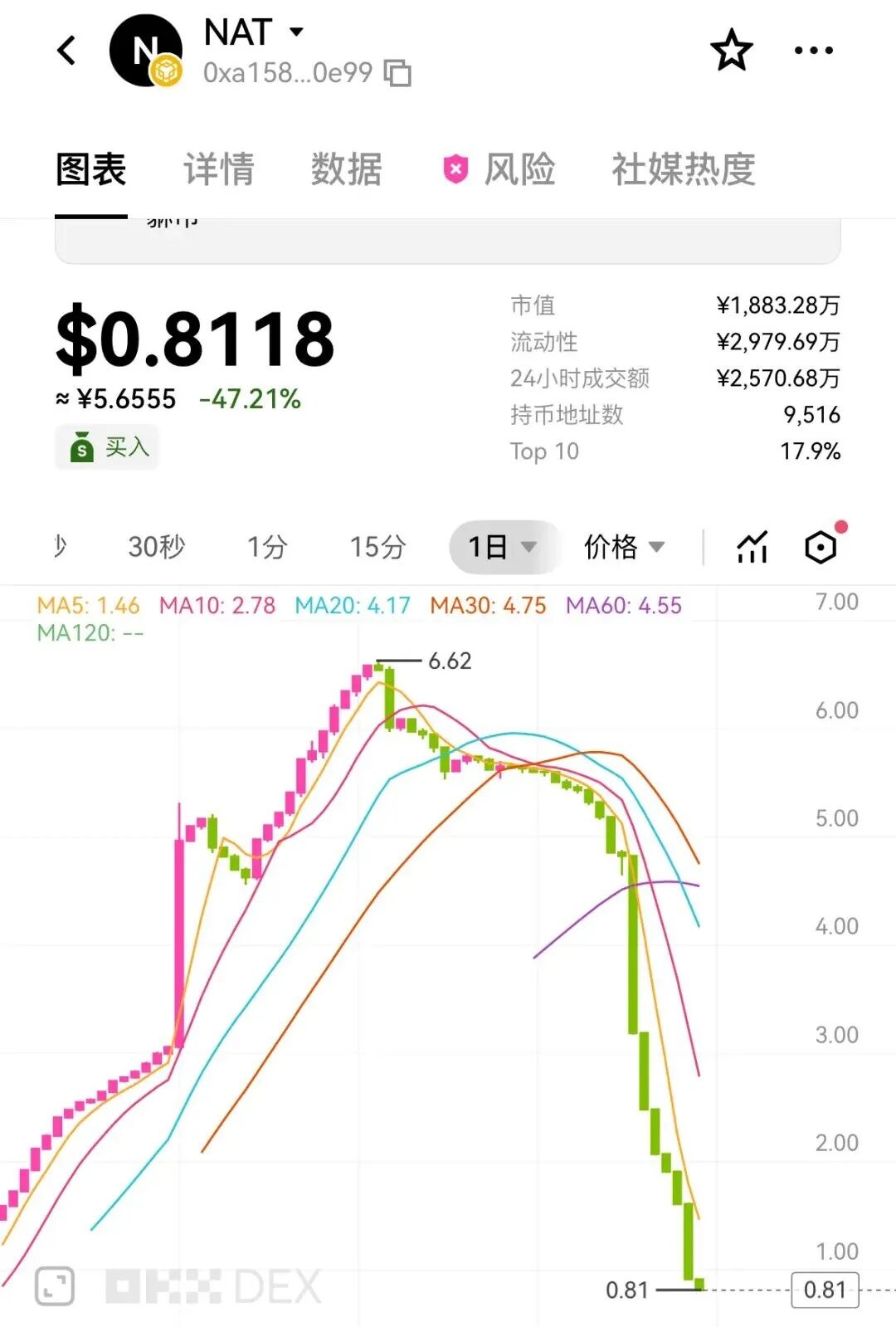
Task: Toggle NAT as a favorite star
Action: (731, 50)
